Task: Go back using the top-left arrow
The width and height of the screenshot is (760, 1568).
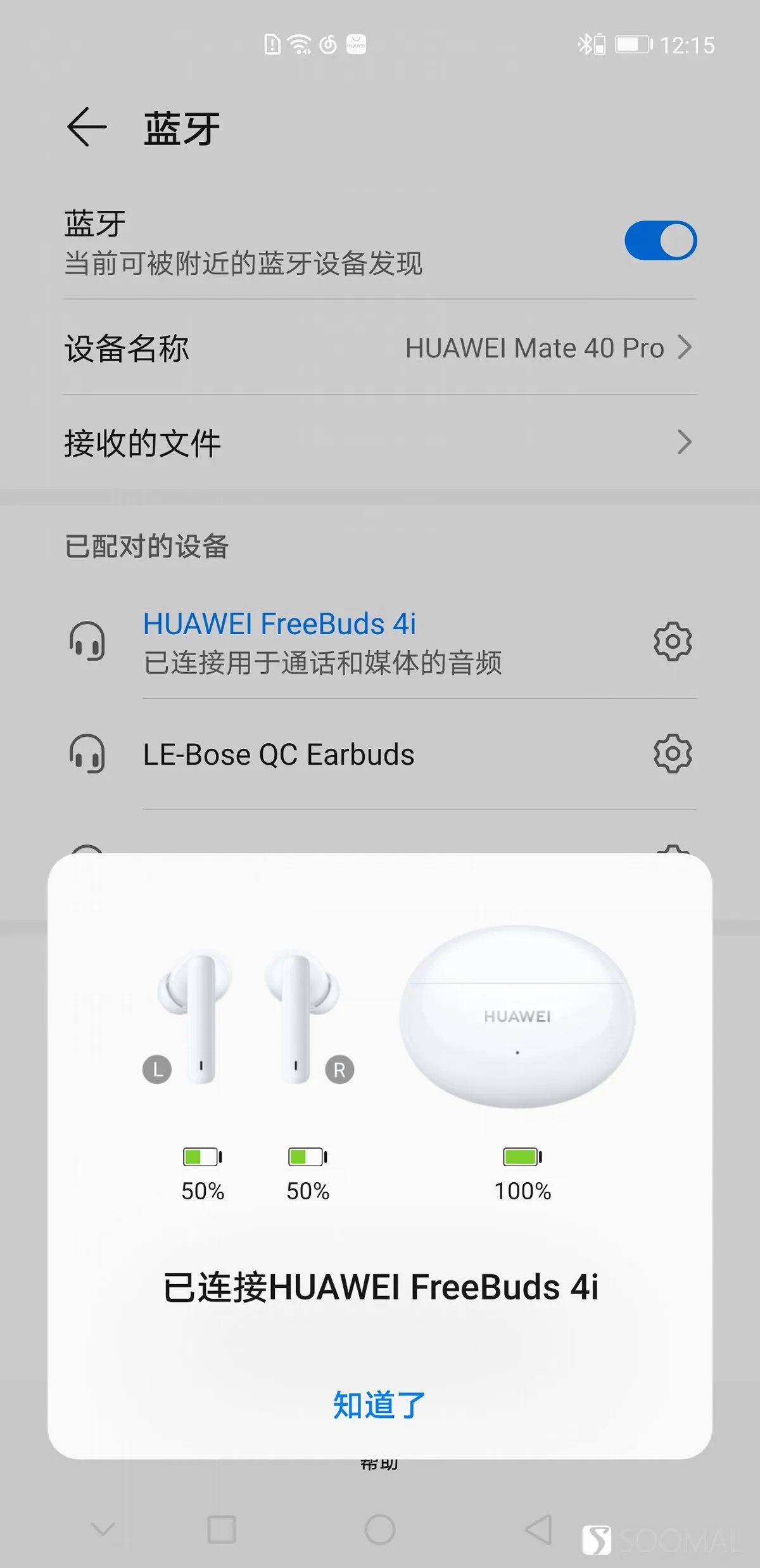Action: [87, 127]
